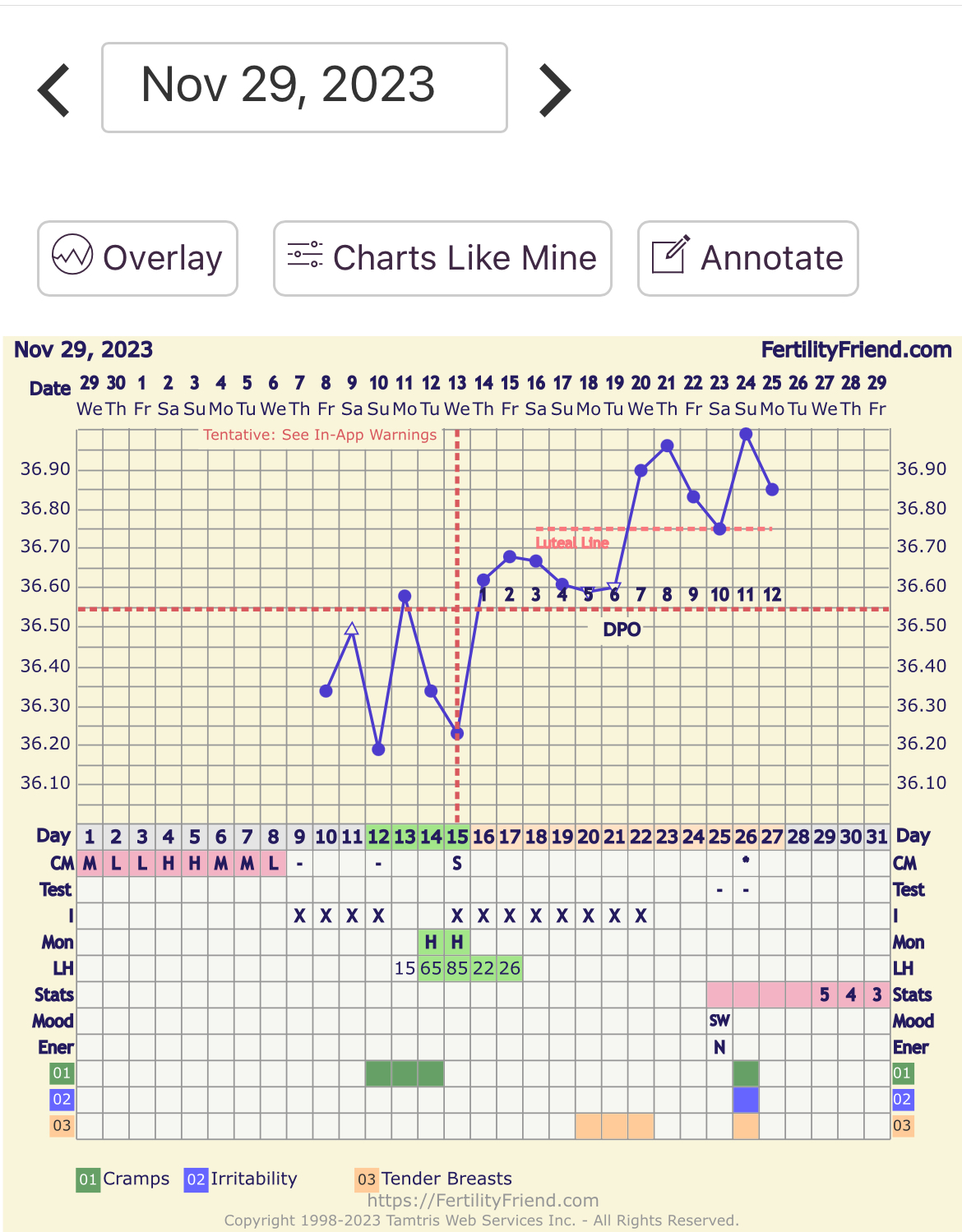Open the Nov 29, 2023 chart selector
Image resolution: width=962 pixels, height=1232 pixels.
pyautogui.click(x=304, y=87)
